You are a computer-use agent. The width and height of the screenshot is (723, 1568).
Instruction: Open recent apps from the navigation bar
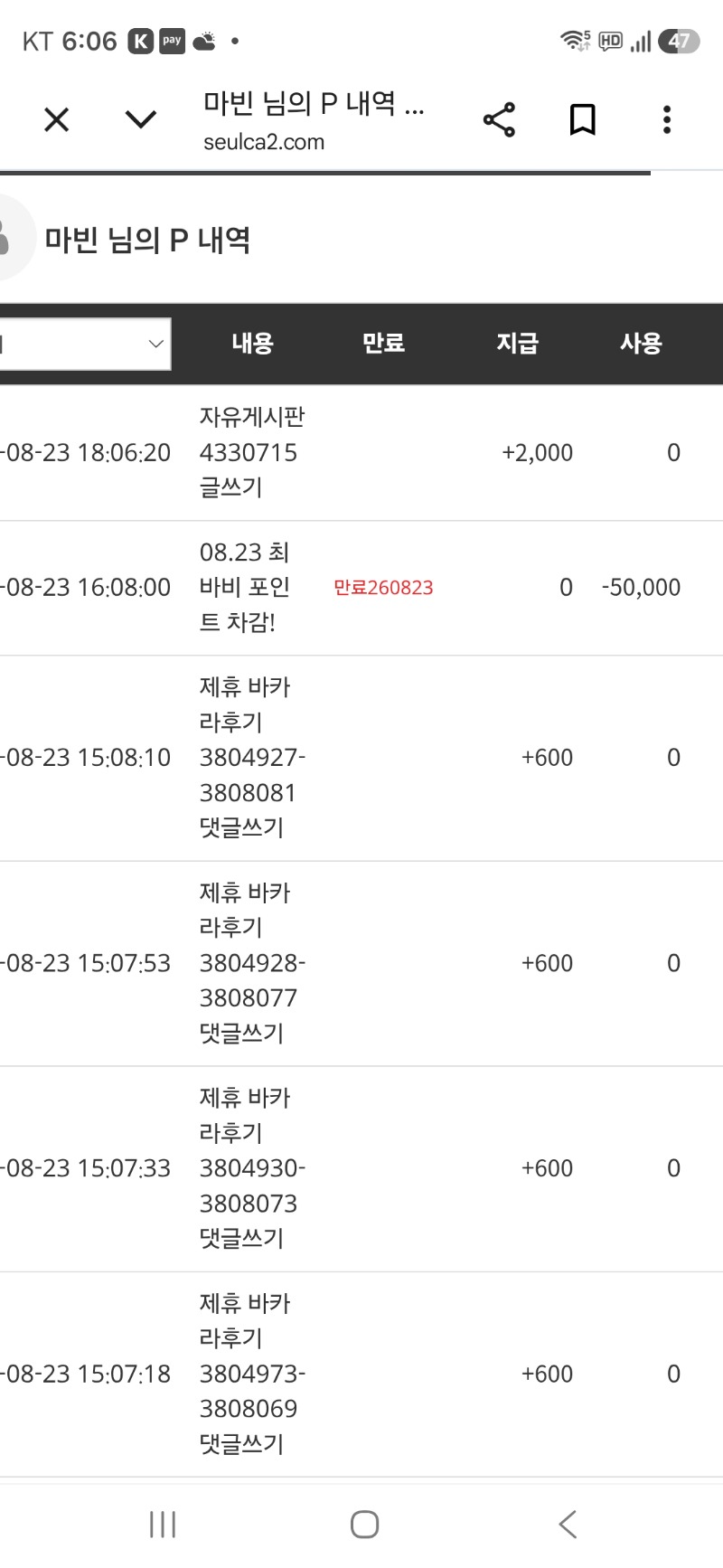[163, 1525]
